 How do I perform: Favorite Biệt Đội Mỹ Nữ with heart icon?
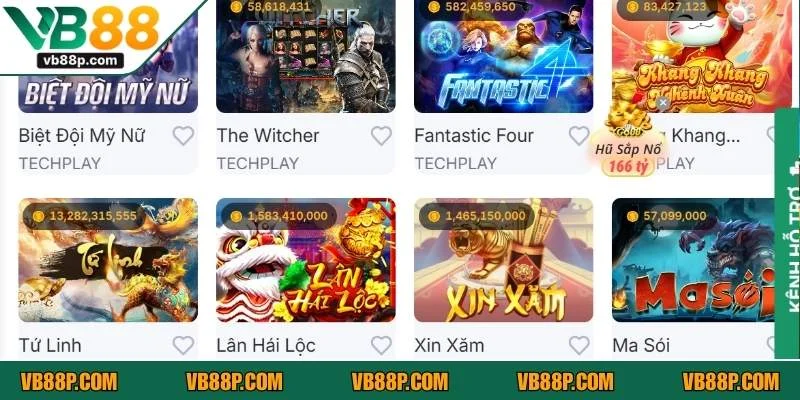(x=183, y=136)
